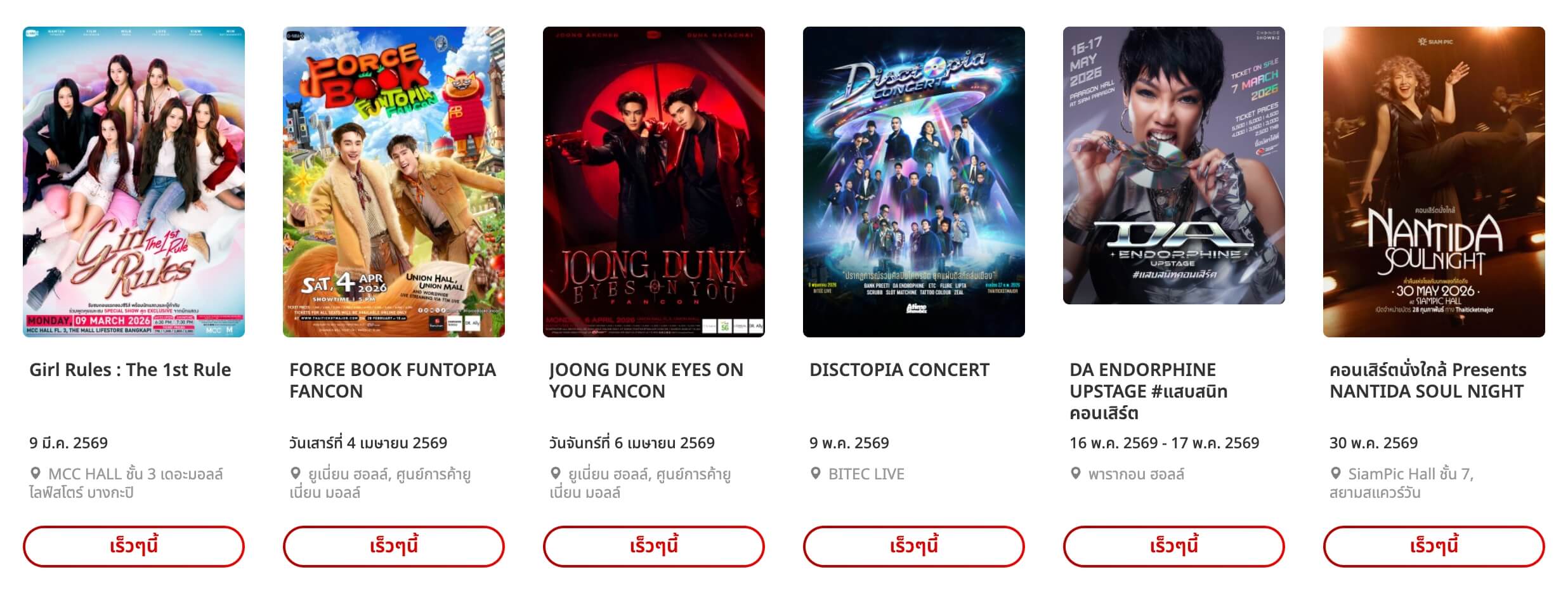Image resolution: width=1568 pixels, height=591 pixels.
Task: Open the NANTIDA SOUL NIGHT poster
Action: pos(1434,181)
